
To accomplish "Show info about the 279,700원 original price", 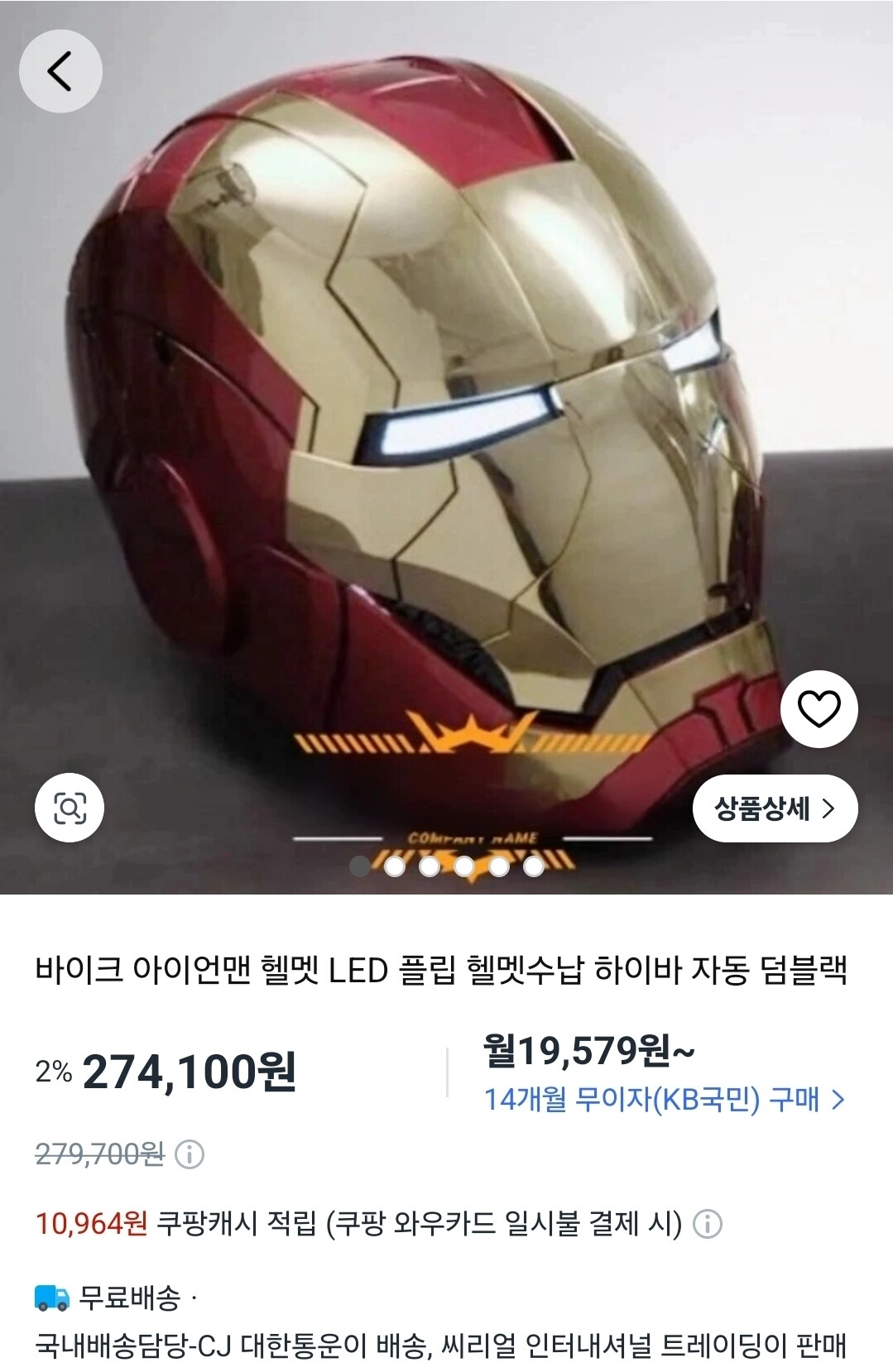I will click(x=190, y=1154).
